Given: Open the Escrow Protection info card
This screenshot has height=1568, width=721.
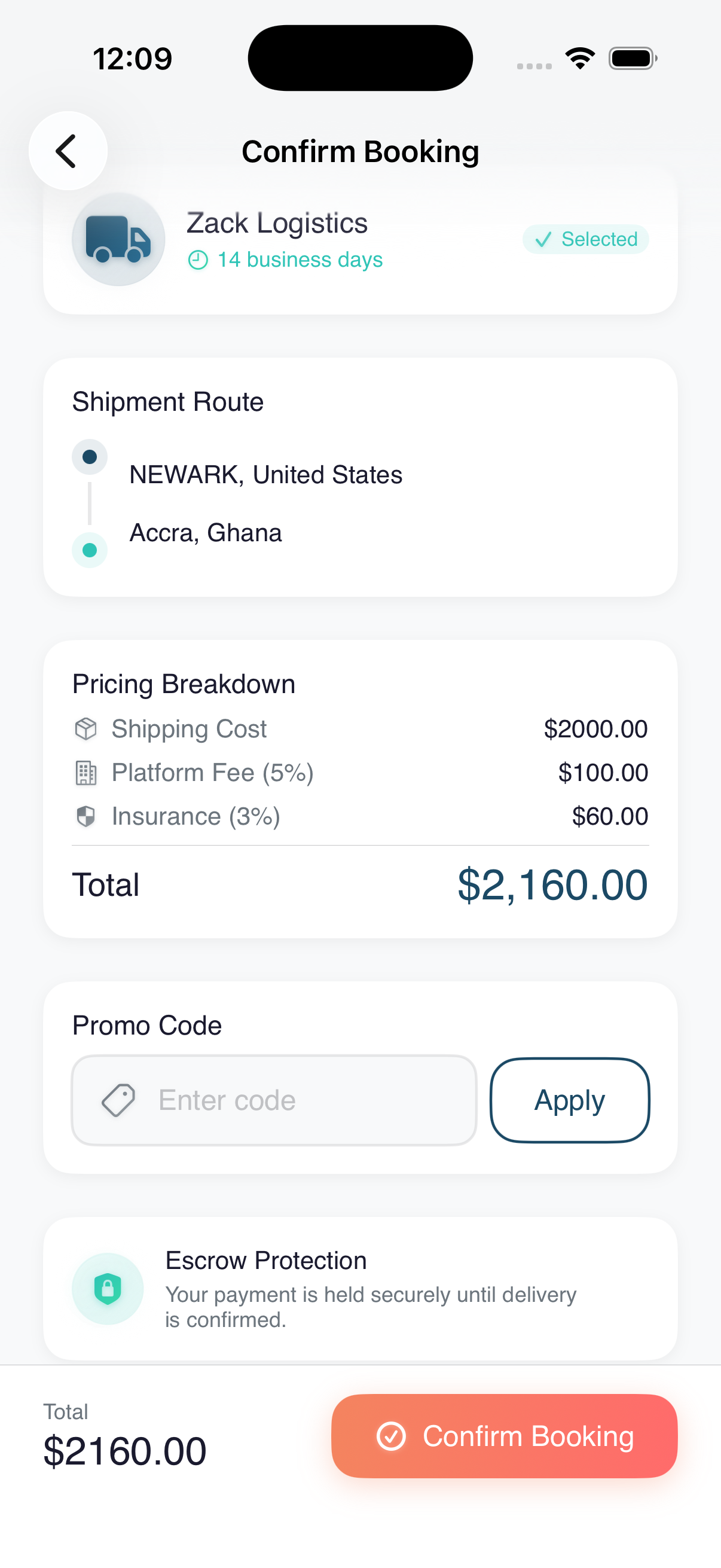Looking at the screenshot, I should click(360, 1289).
